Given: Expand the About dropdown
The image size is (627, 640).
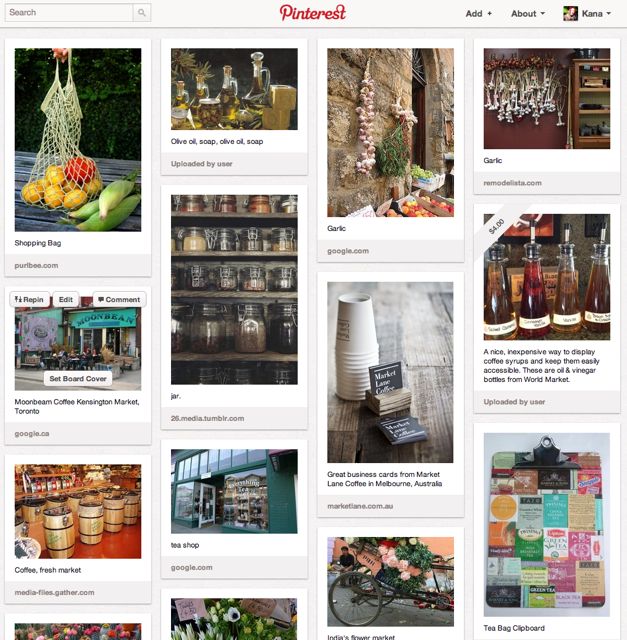Looking at the screenshot, I should 528,14.
